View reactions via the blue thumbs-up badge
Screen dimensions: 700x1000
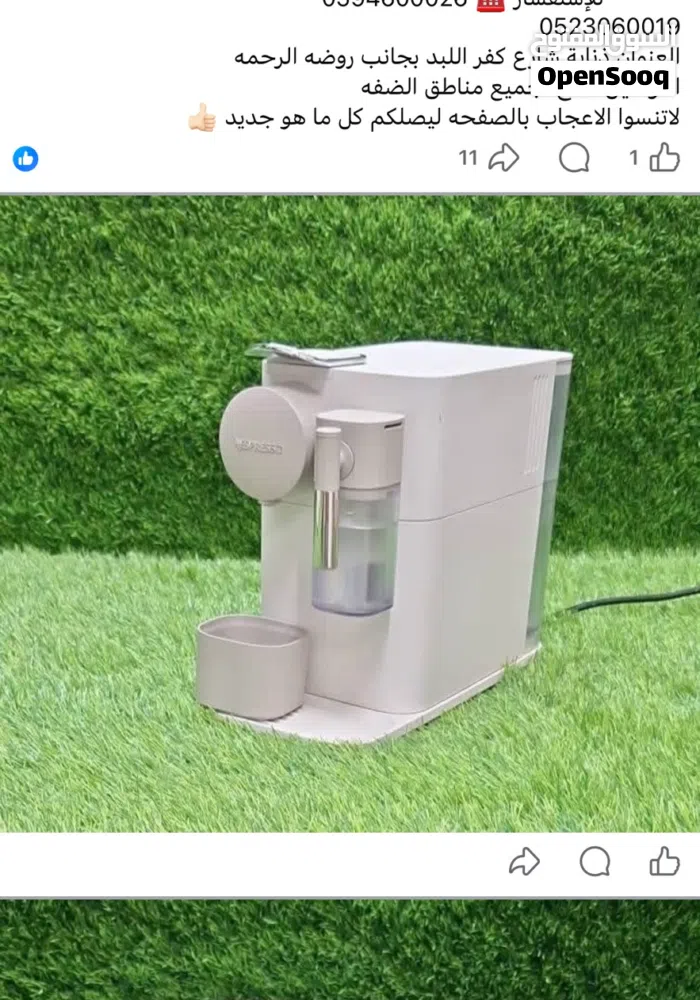[x=25, y=158]
